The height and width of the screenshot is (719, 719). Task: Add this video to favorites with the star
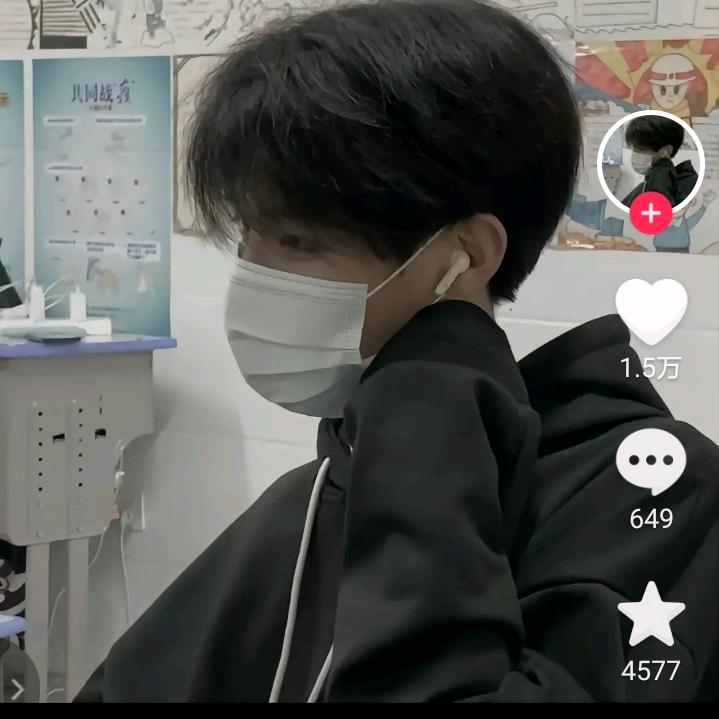coord(651,616)
